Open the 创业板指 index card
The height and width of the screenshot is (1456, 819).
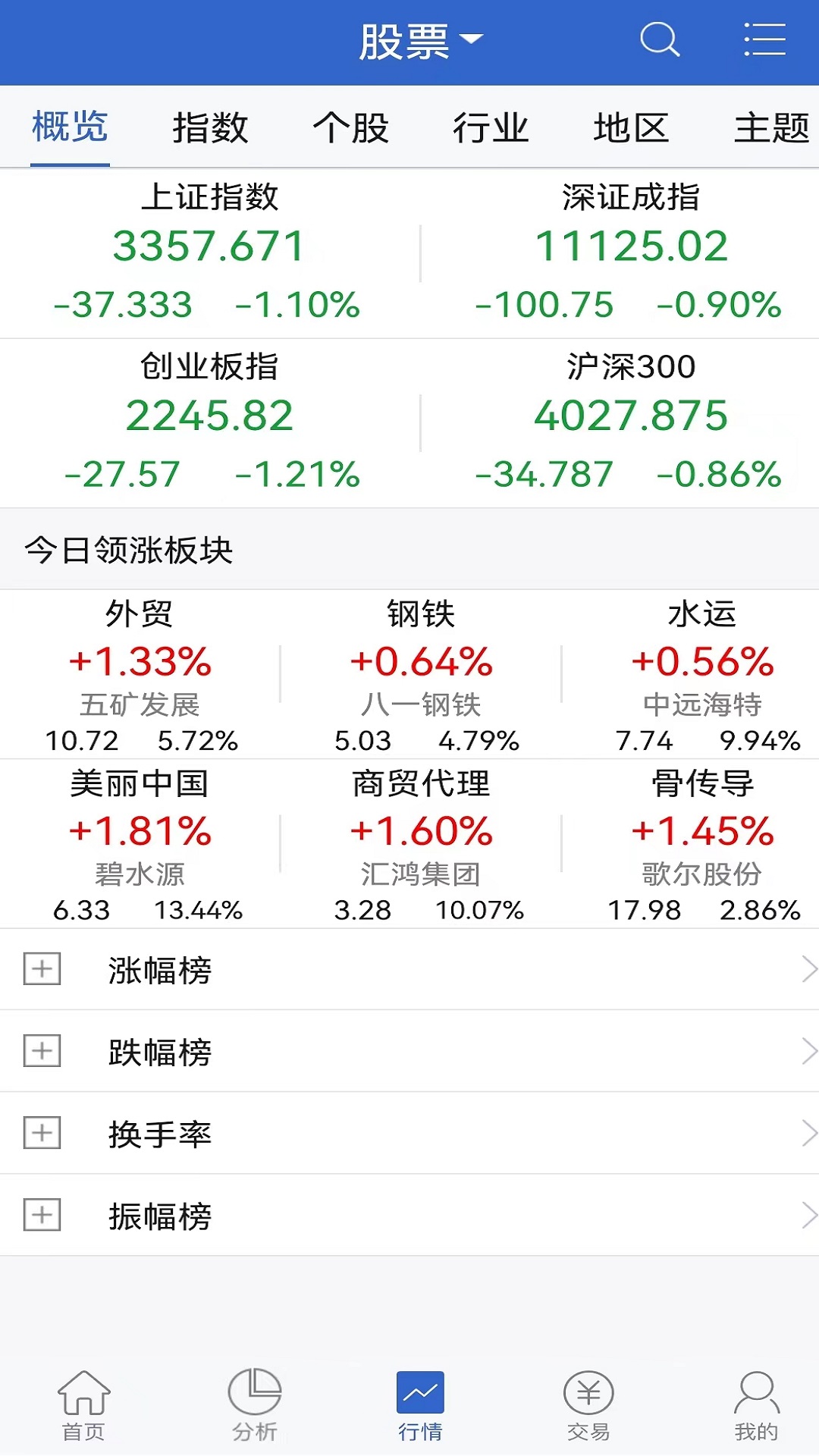(x=209, y=422)
